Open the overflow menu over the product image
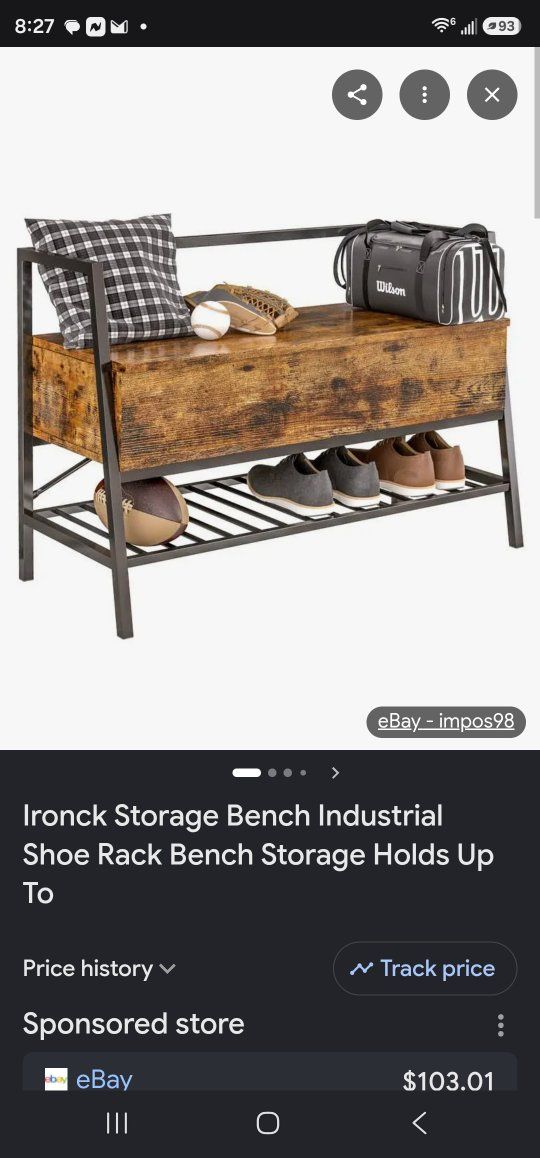 (425, 95)
